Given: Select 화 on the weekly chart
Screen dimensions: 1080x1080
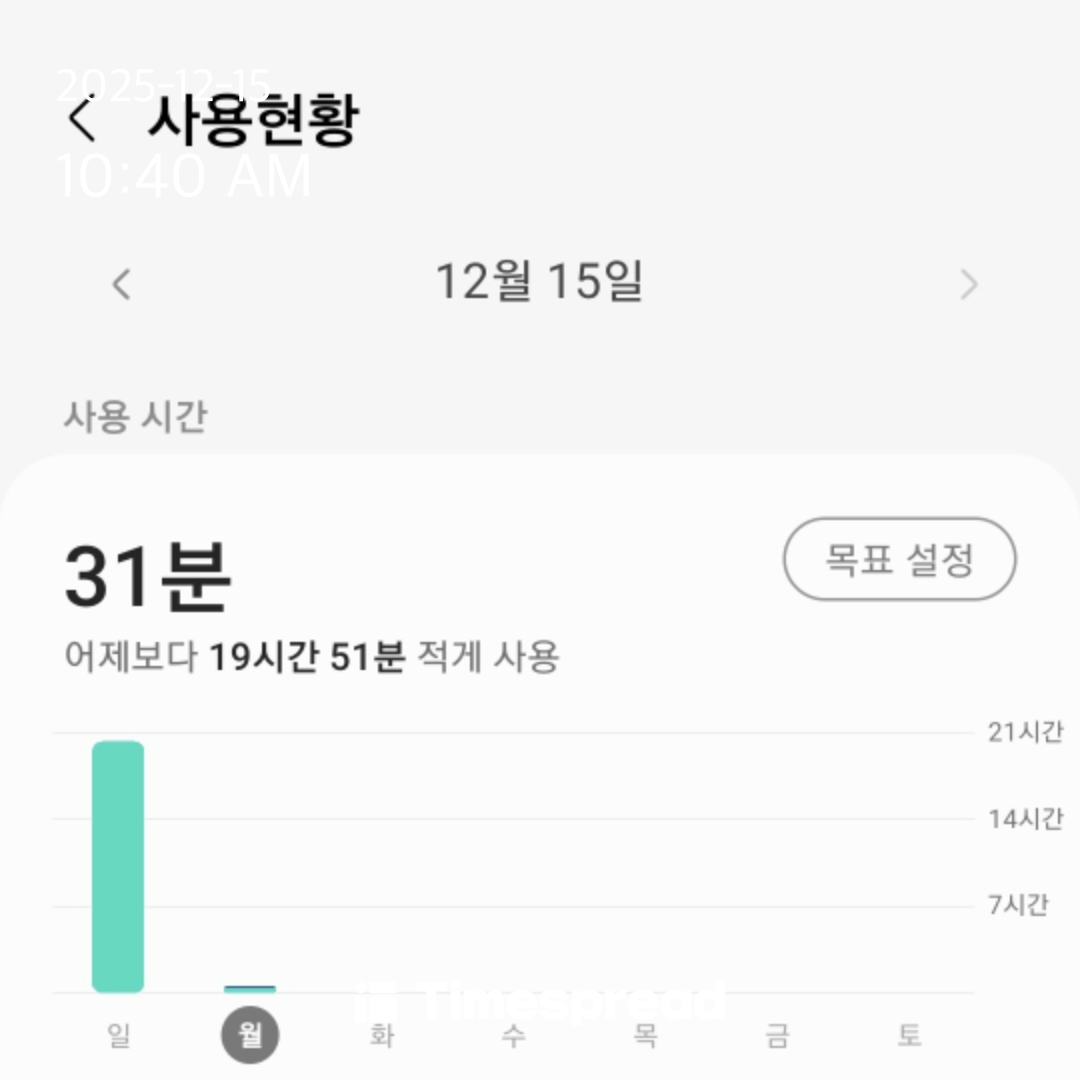Looking at the screenshot, I should pyautogui.click(x=382, y=1035).
